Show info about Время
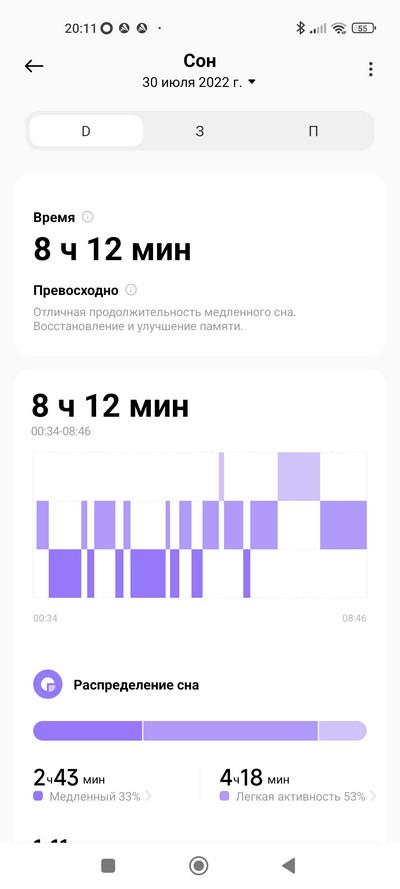The image size is (400, 889). [x=88, y=217]
